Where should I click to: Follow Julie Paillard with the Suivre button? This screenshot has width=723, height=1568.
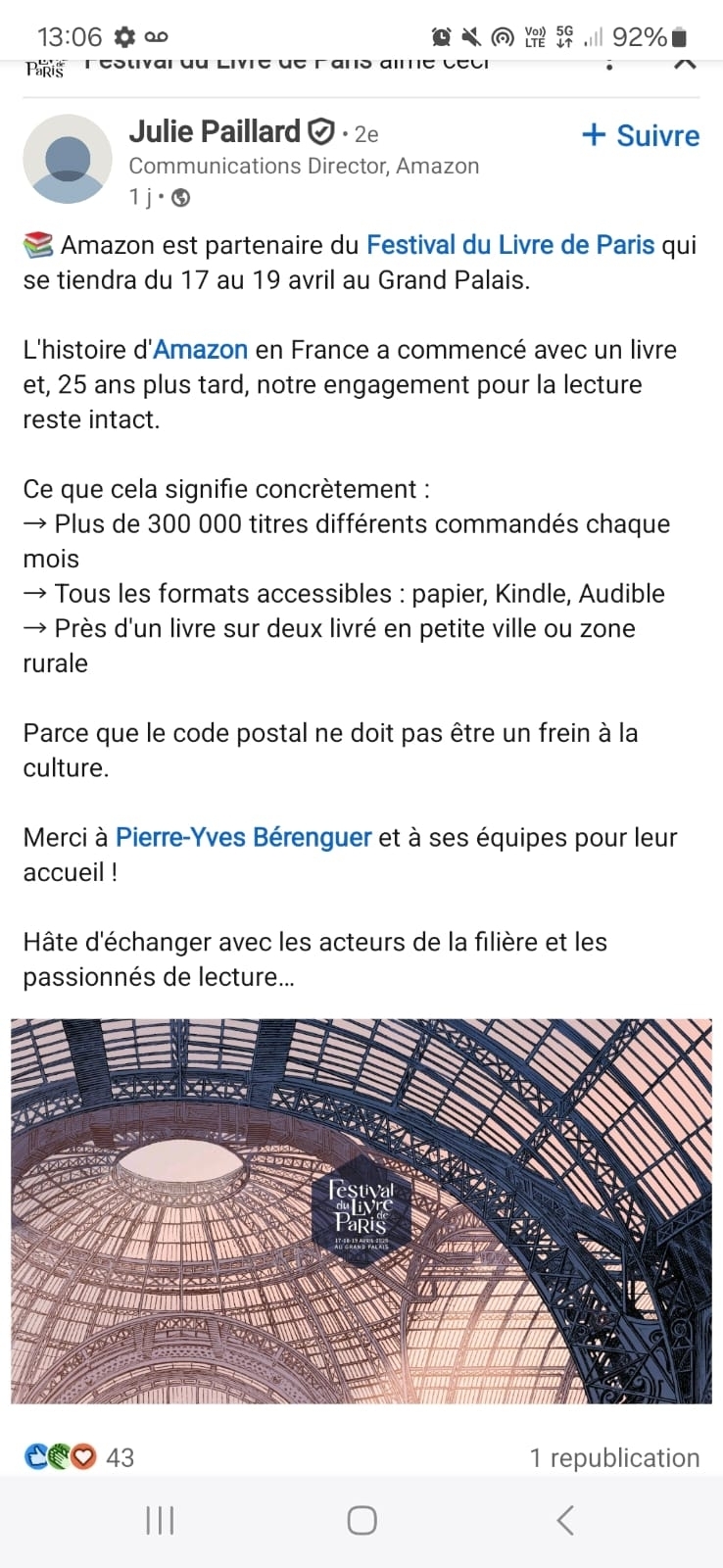tap(641, 135)
